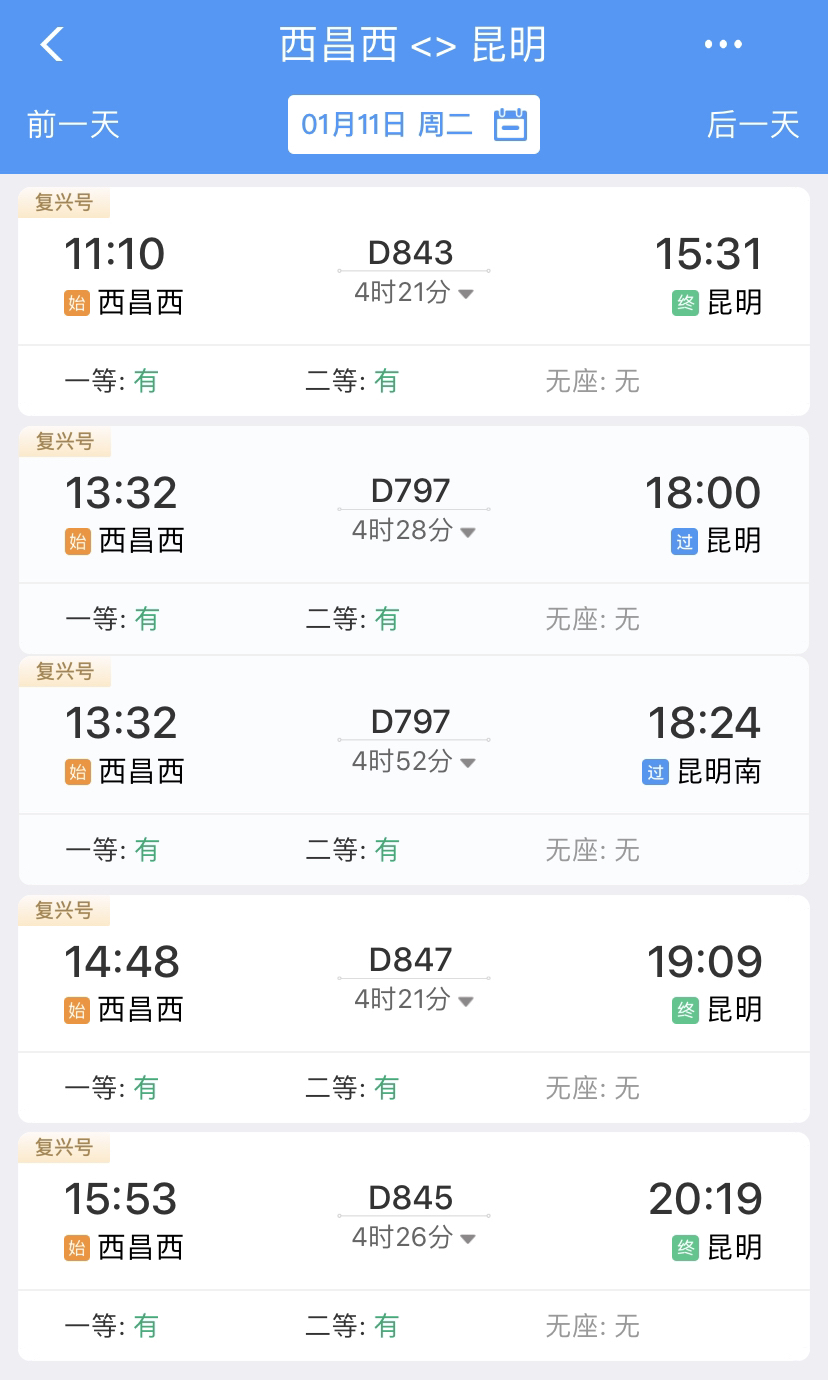Expand the 4时26分 duration dropdown for D845
Viewport: 828px width, 1380px height.
point(414,1238)
